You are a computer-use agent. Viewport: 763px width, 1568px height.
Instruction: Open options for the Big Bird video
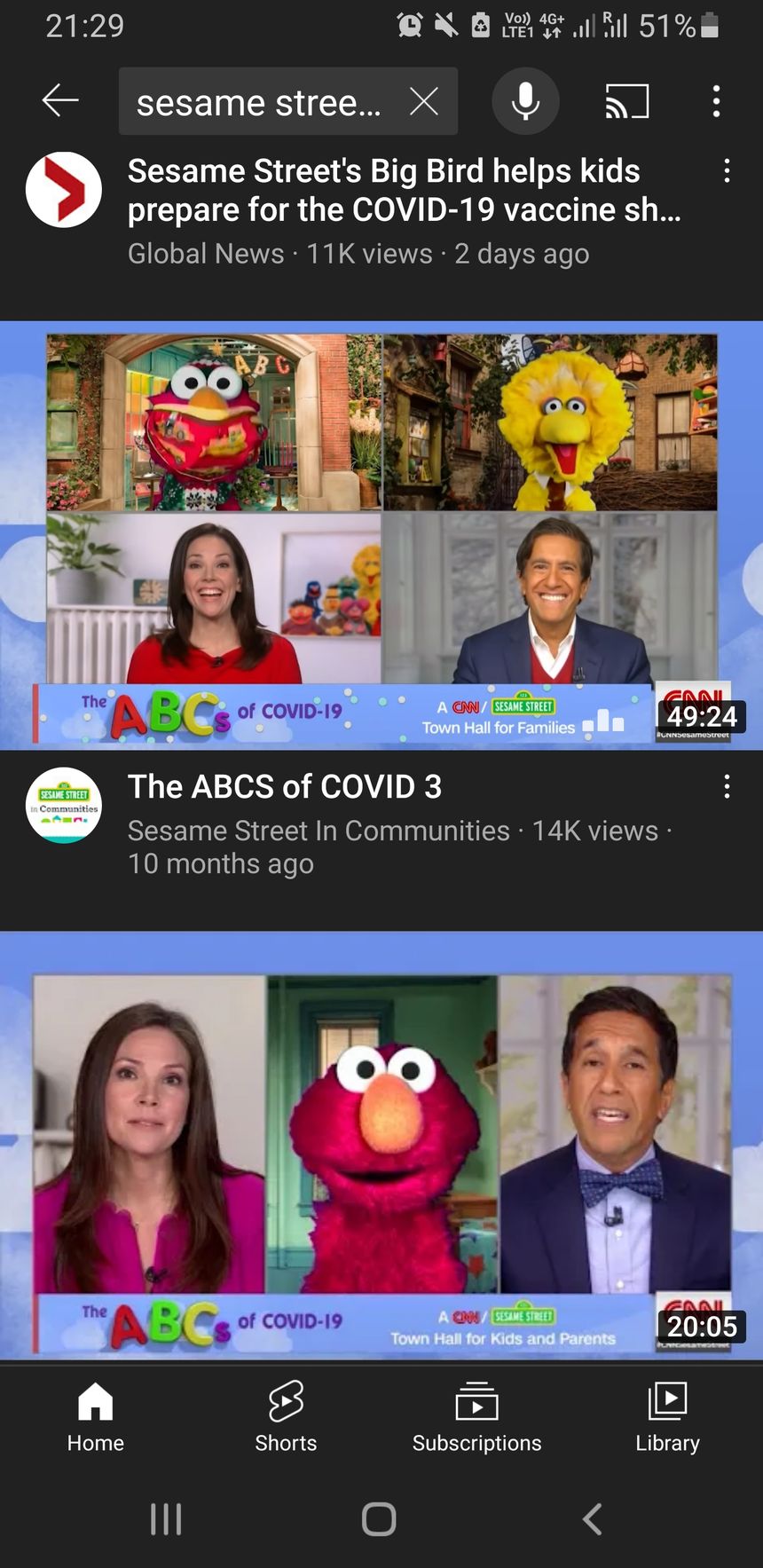point(727,171)
